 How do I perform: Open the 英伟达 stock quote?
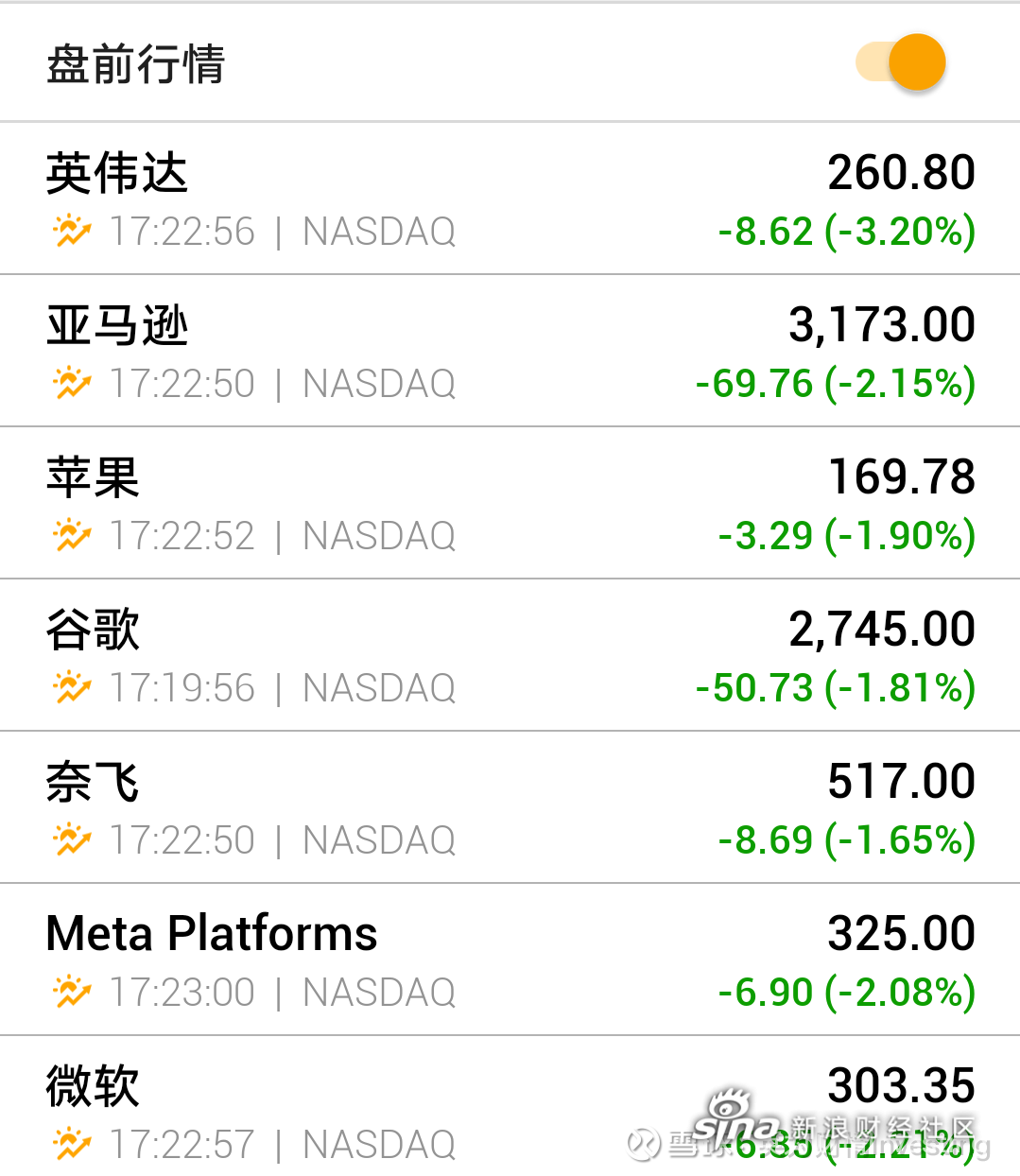click(x=510, y=199)
